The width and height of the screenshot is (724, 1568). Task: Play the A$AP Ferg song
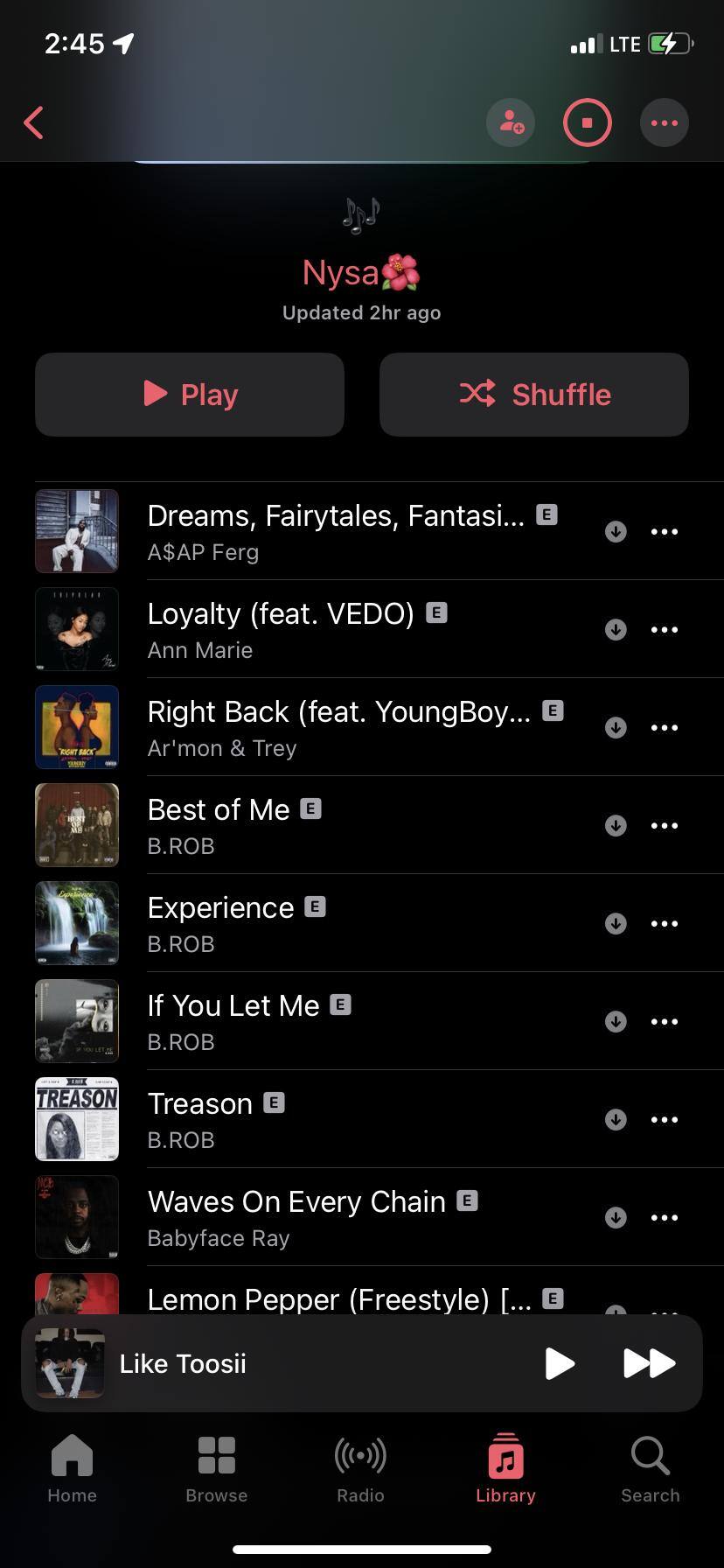point(336,531)
